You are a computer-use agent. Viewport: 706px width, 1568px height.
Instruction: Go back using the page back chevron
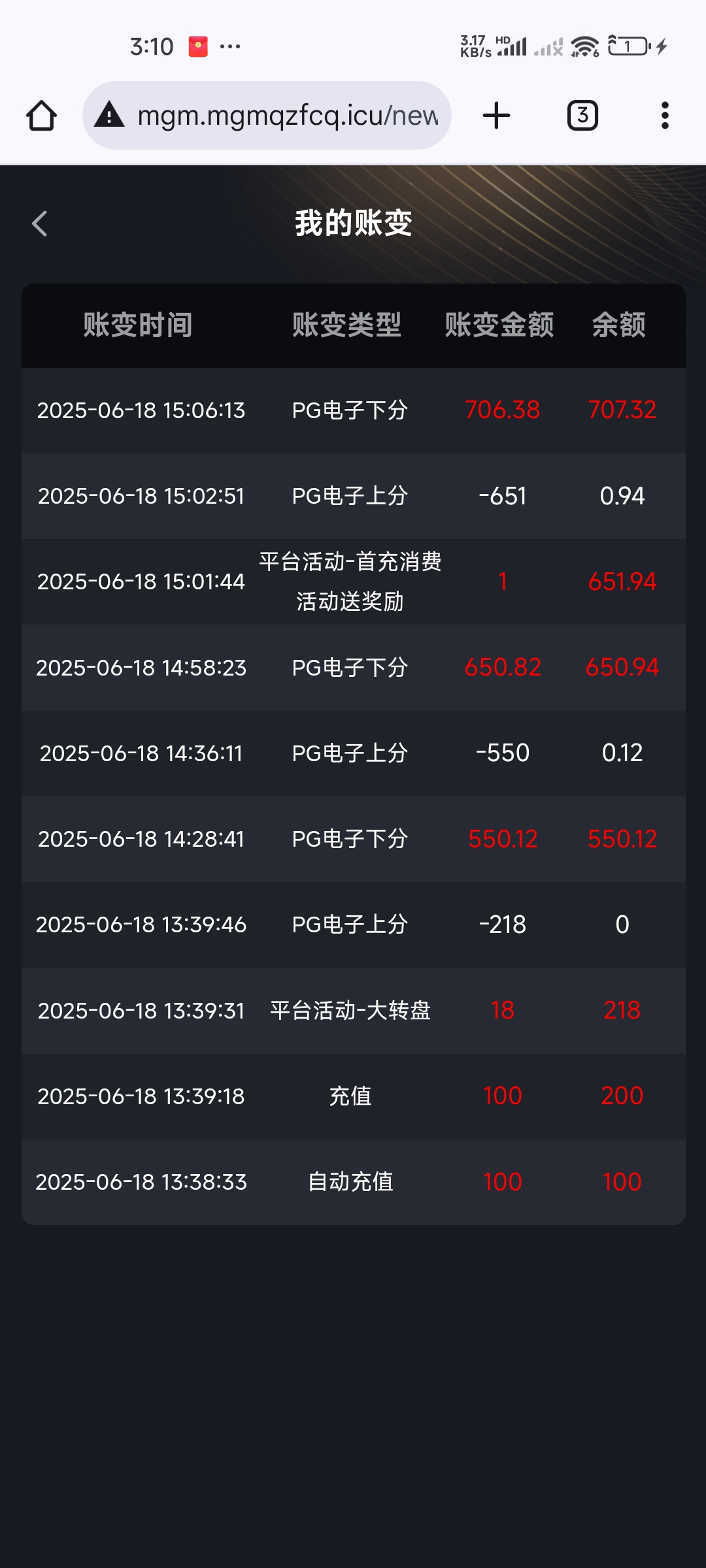(x=39, y=223)
